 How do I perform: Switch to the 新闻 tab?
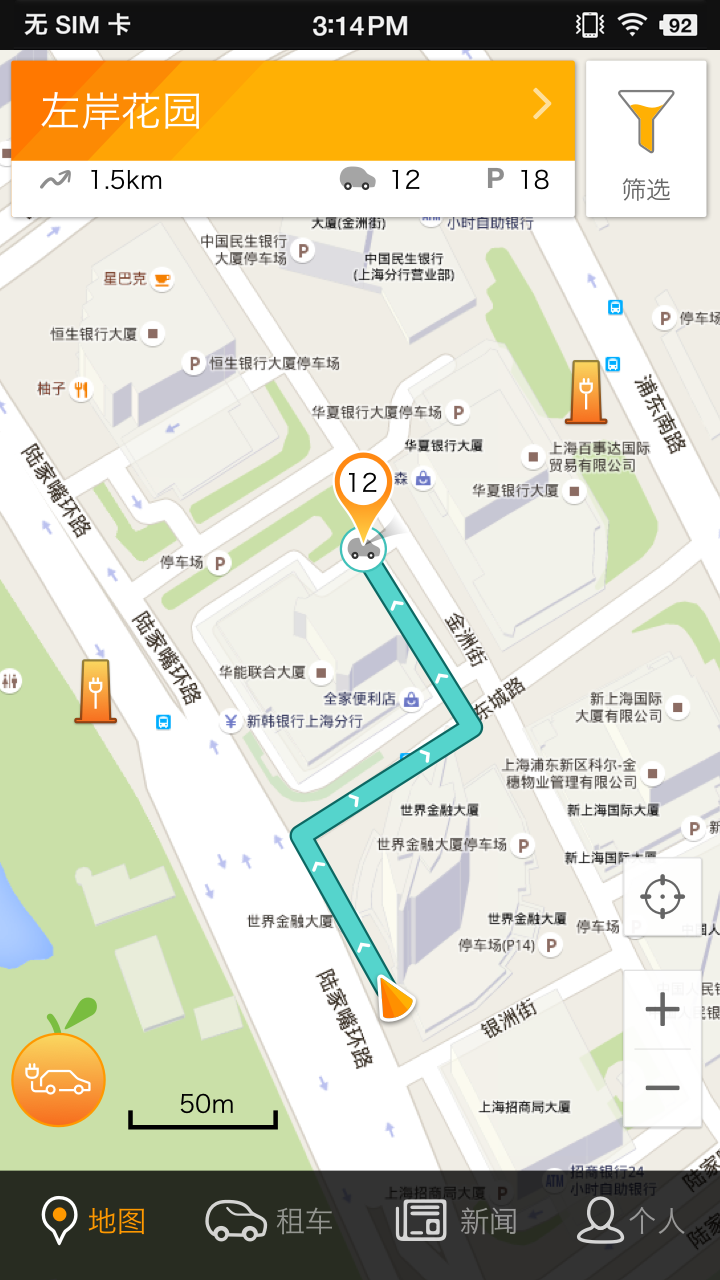click(x=456, y=1221)
